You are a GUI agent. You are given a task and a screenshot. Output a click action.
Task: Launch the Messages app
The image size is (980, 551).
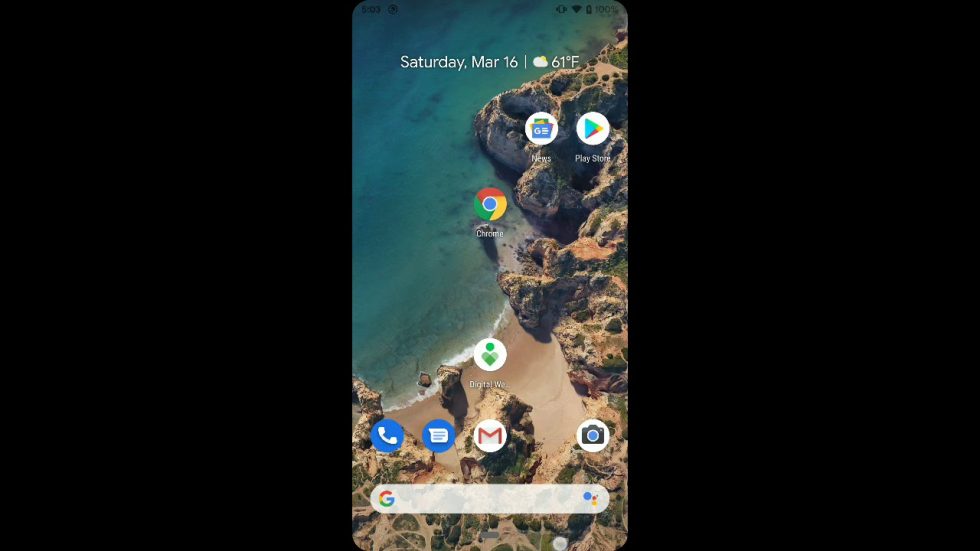(438, 435)
